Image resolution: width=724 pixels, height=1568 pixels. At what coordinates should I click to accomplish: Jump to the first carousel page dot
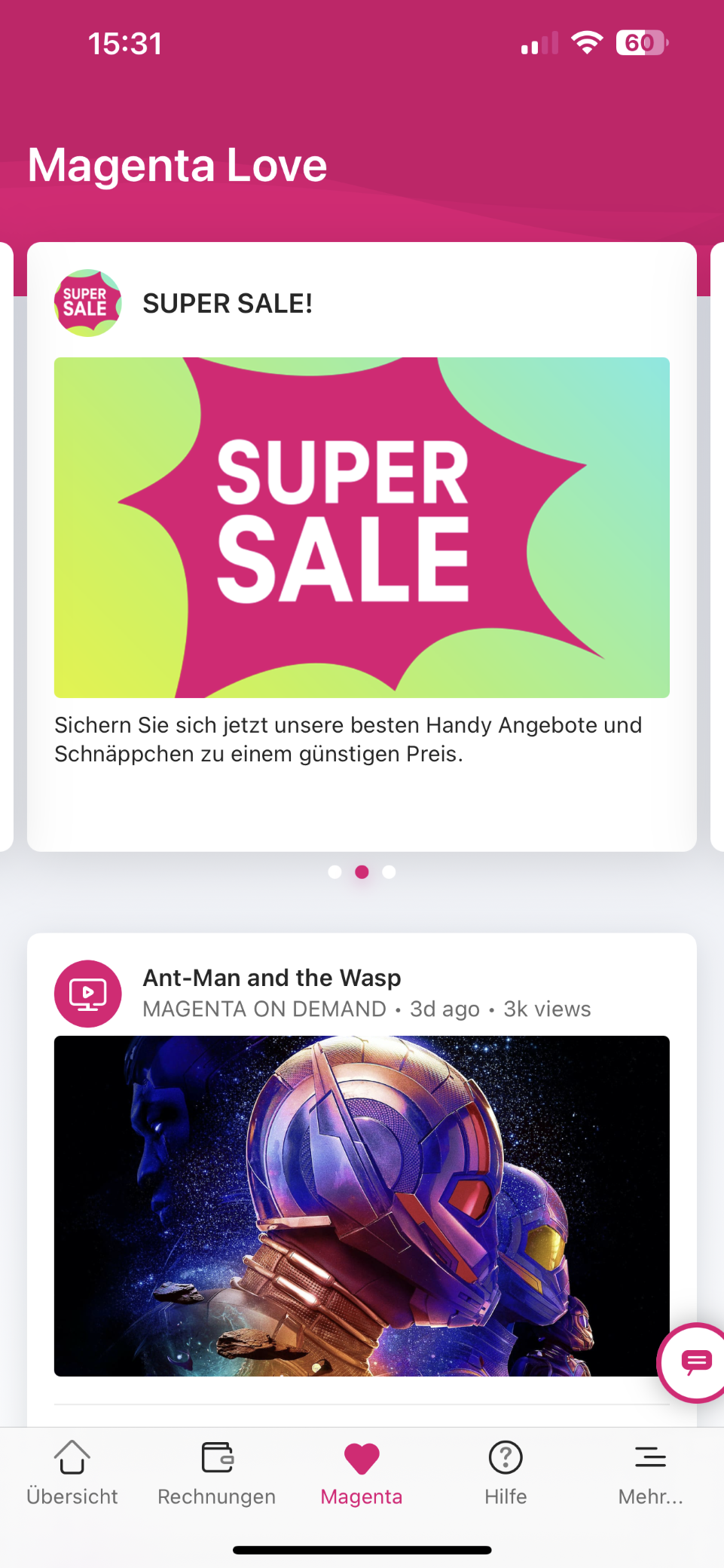point(335,871)
